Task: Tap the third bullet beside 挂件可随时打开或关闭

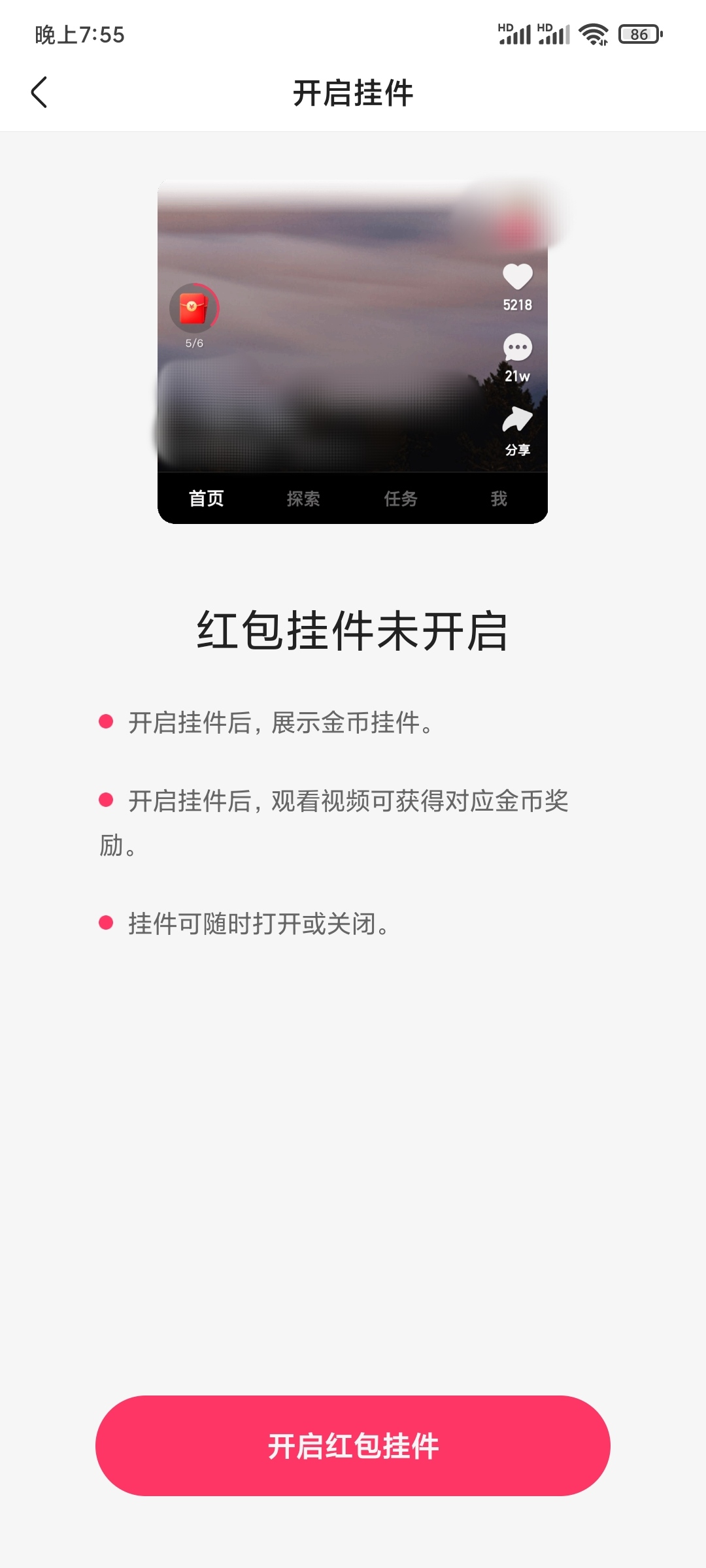Action: coord(106,923)
